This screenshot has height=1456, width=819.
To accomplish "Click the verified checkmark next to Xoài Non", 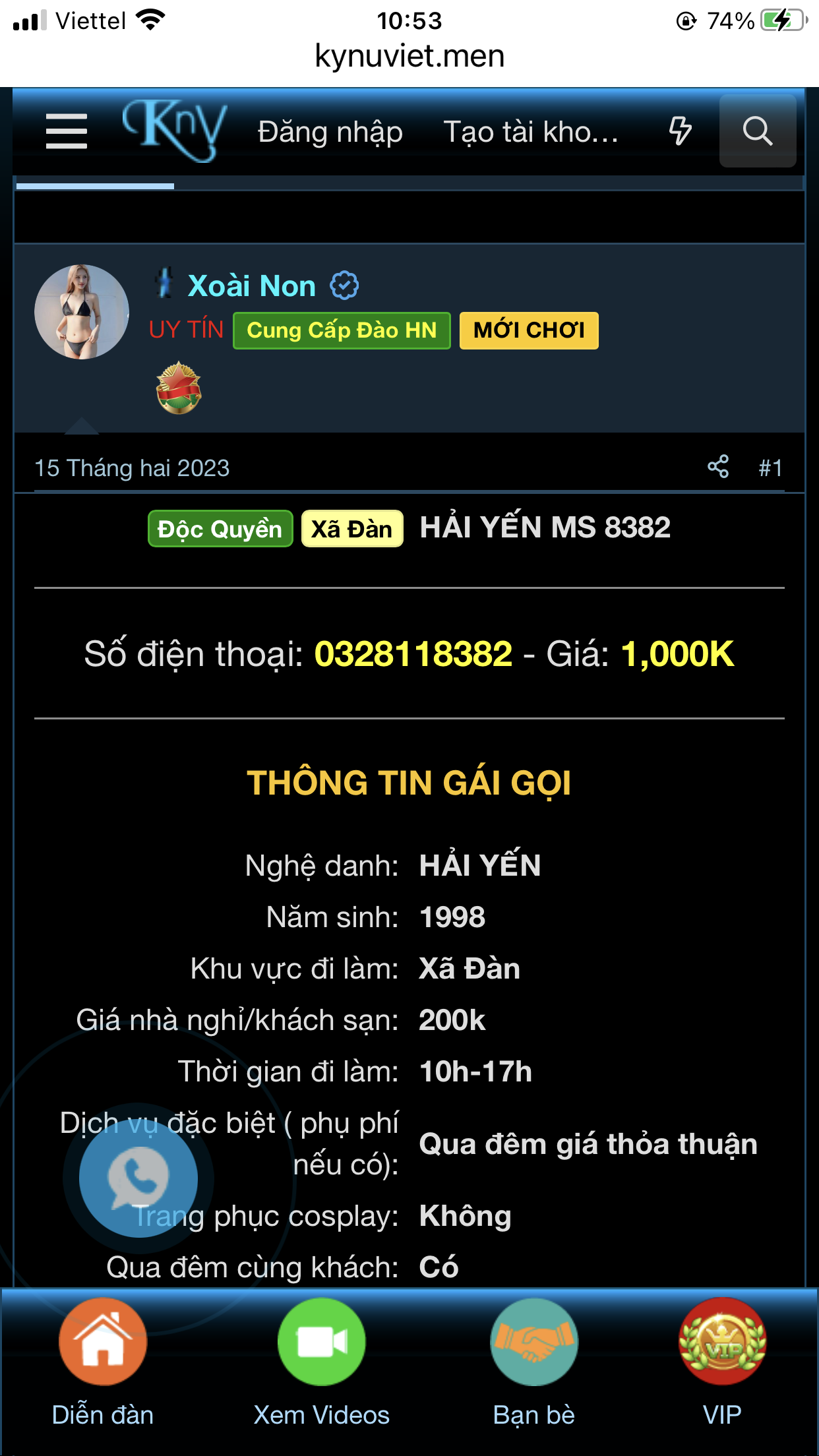I will [344, 285].
